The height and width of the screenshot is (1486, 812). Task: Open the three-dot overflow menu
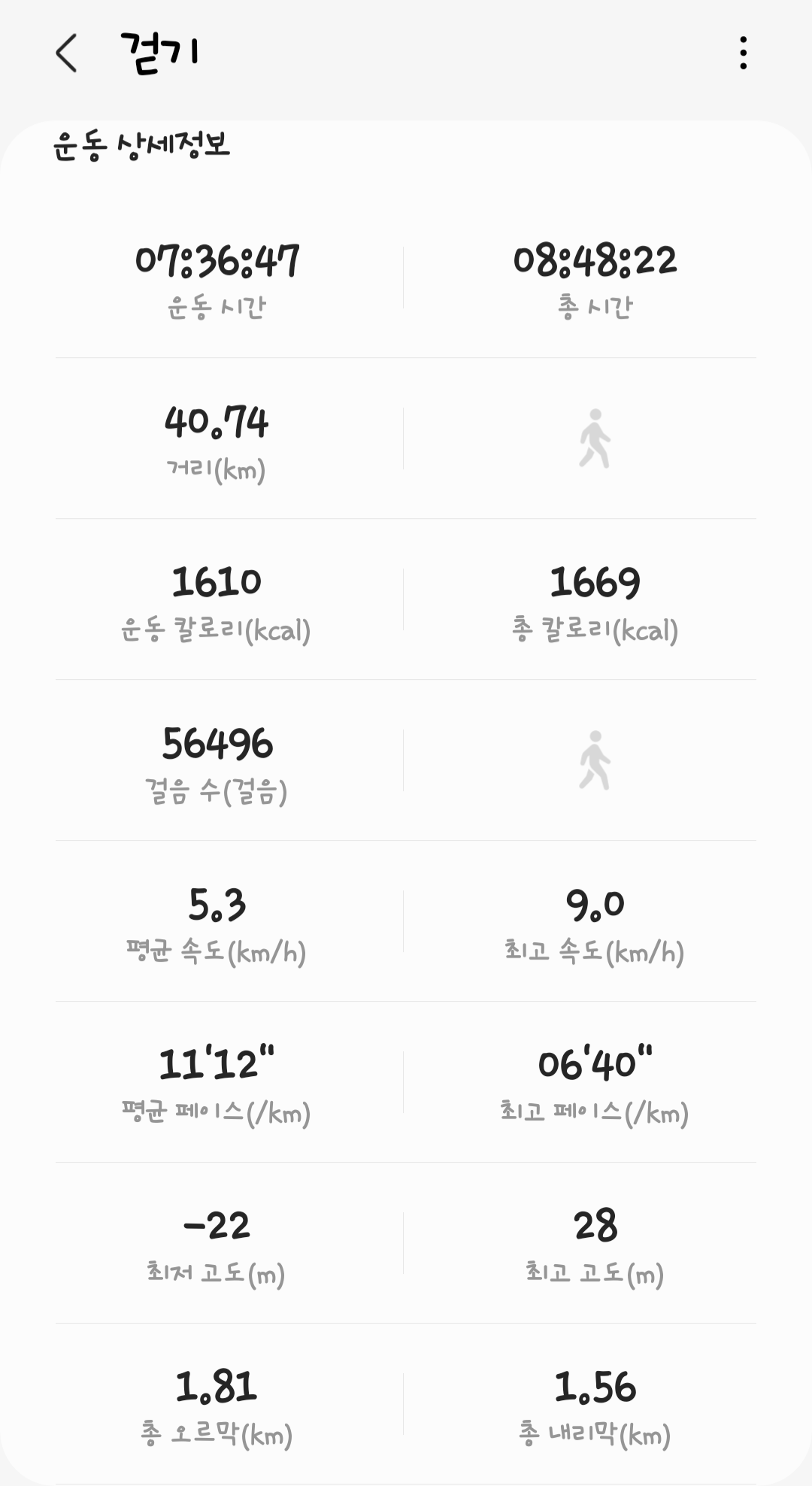click(743, 53)
